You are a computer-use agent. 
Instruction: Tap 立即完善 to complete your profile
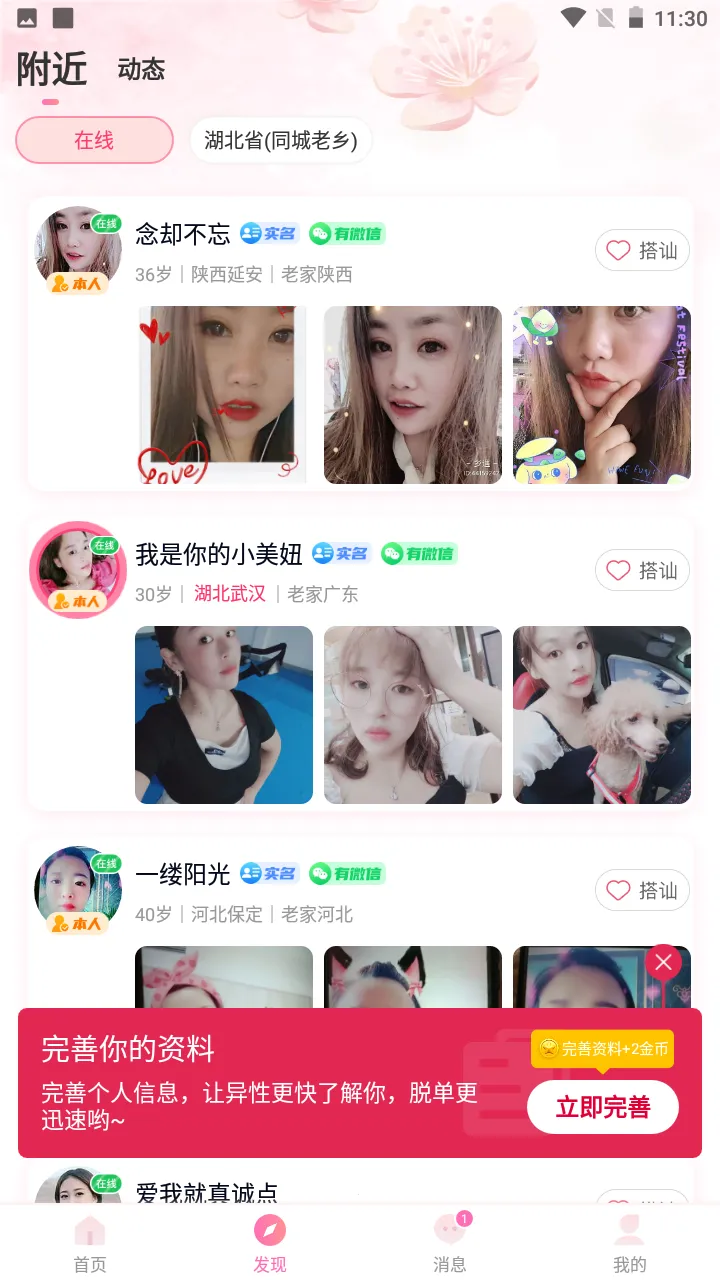tap(603, 1107)
